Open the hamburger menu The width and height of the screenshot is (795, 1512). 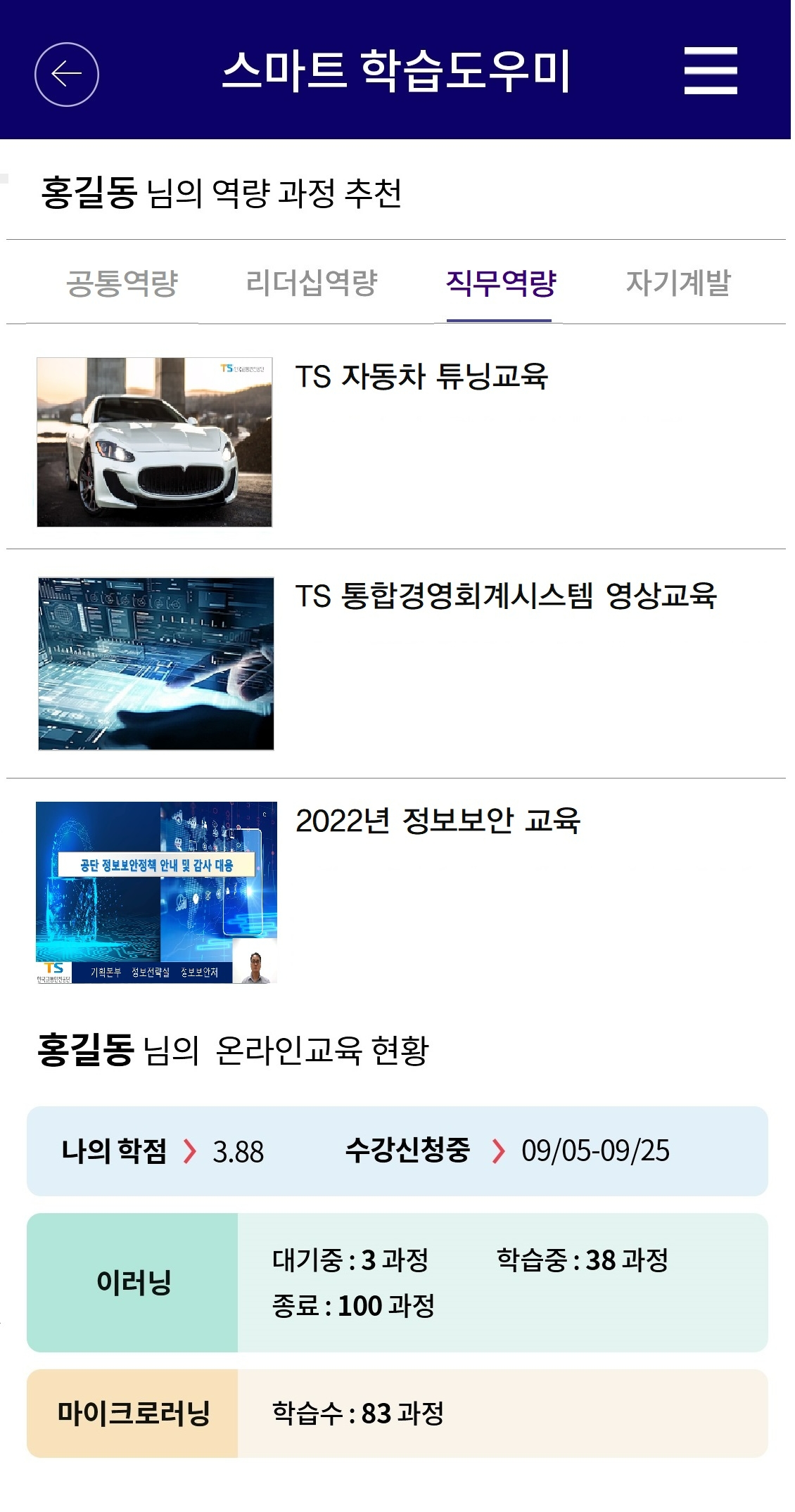pyautogui.click(x=712, y=70)
